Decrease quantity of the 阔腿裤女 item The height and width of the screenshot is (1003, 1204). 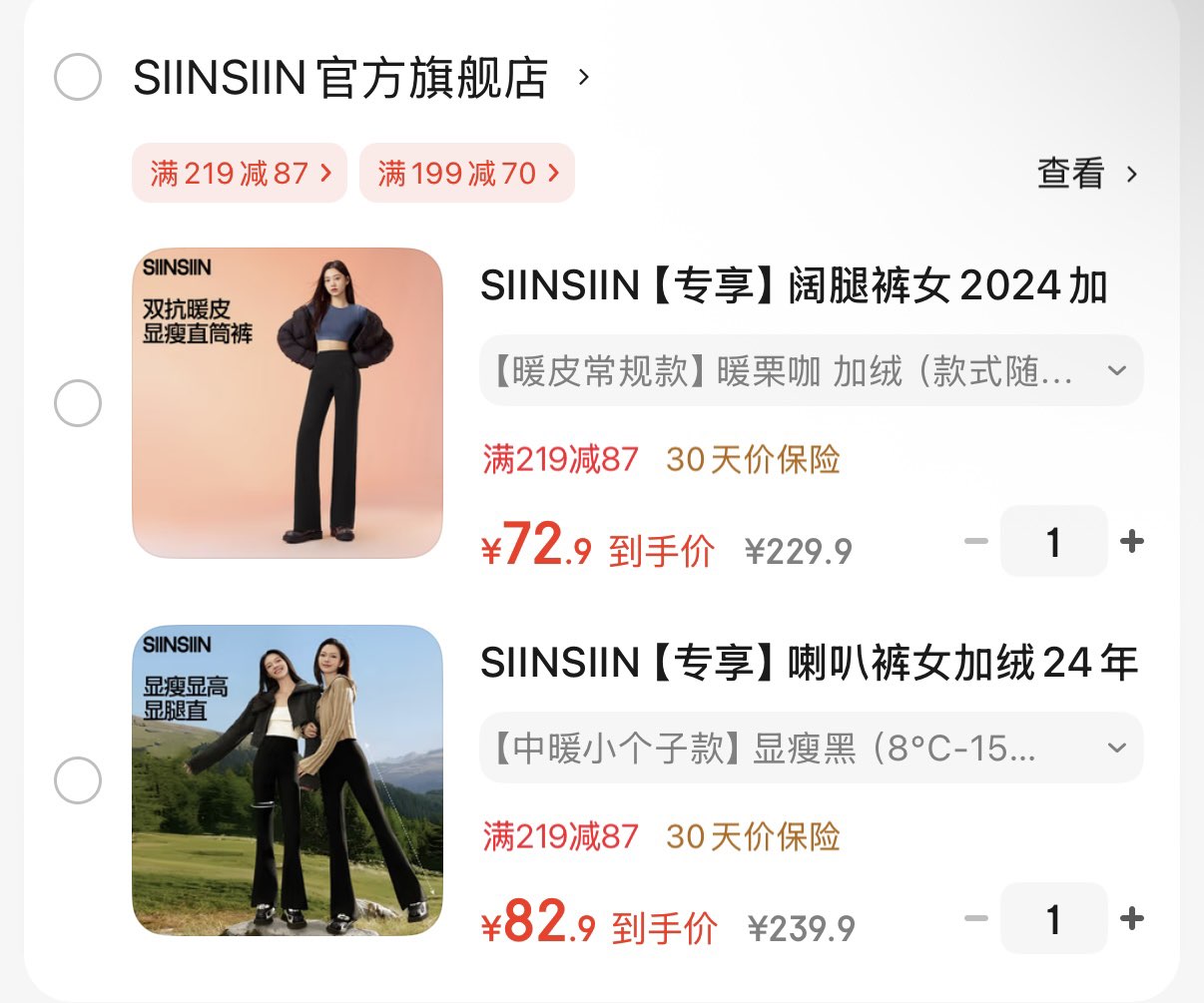click(975, 542)
